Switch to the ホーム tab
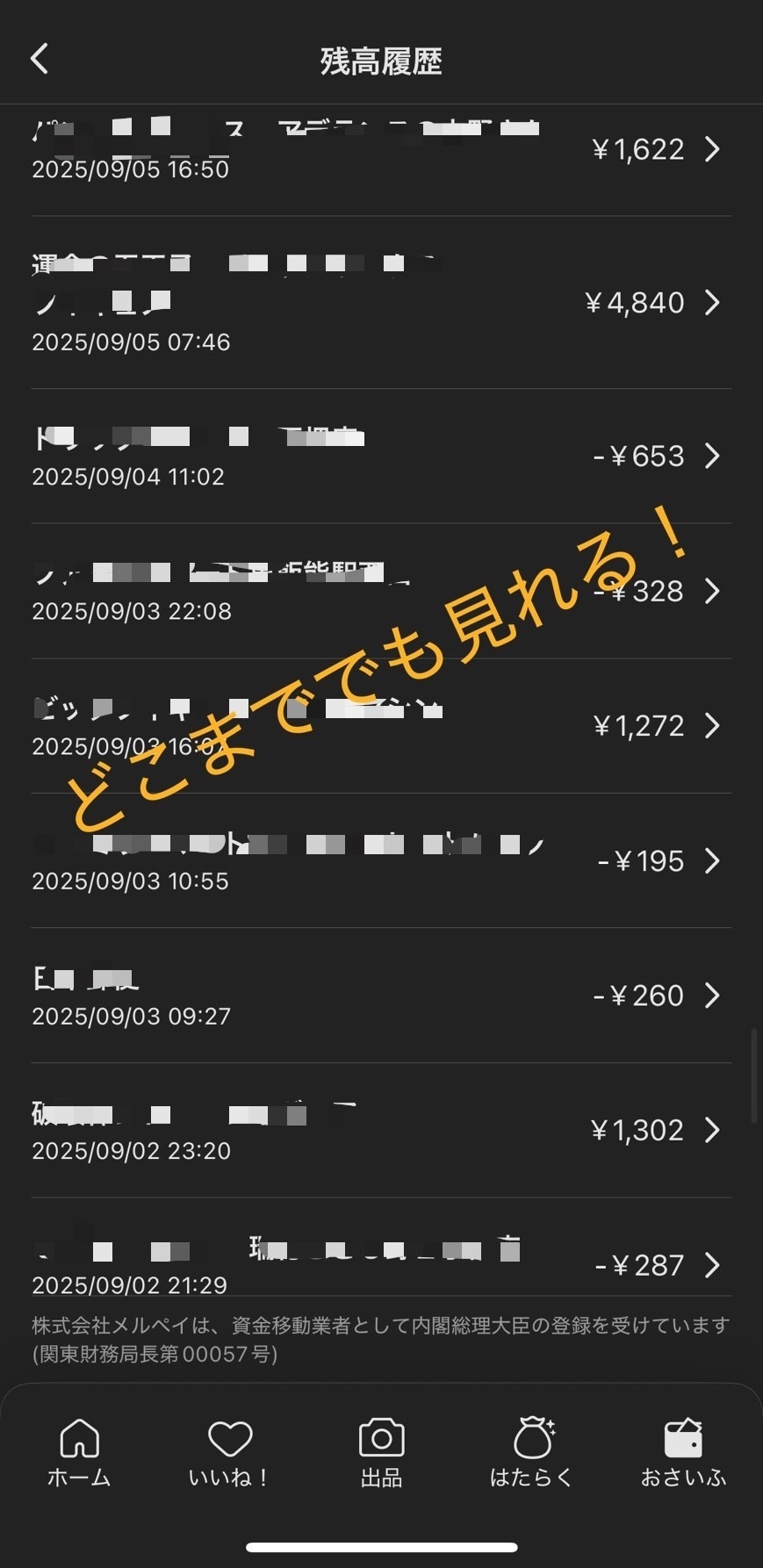Image resolution: width=763 pixels, height=1568 pixels. (79, 1453)
